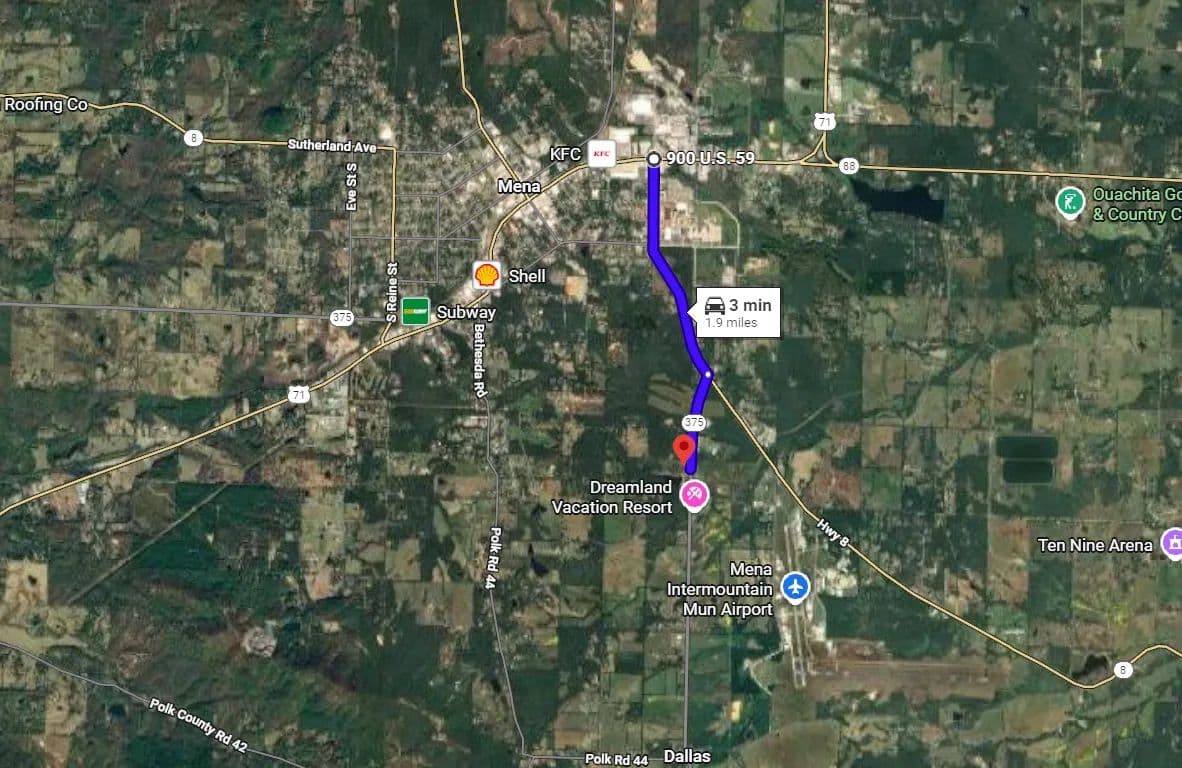The height and width of the screenshot is (768, 1182).
Task: Tap the 900 U.S. 59 starting point
Action: point(653,158)
